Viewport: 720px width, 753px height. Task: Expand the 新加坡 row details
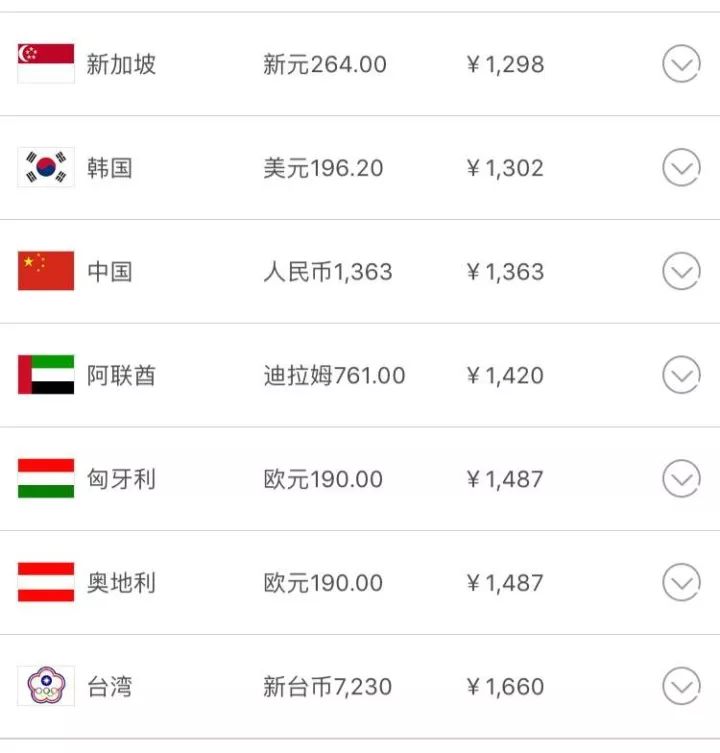(681, 65)
